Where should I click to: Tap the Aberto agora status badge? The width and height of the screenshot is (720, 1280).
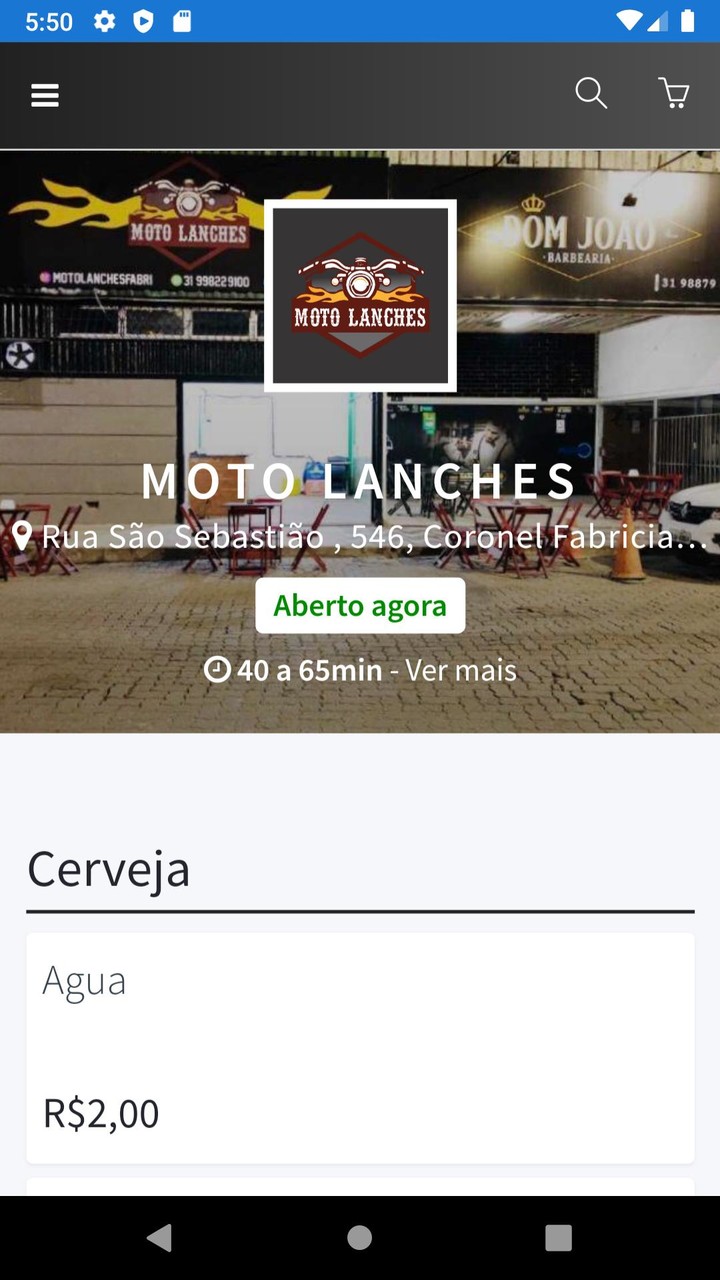(360, 605)
